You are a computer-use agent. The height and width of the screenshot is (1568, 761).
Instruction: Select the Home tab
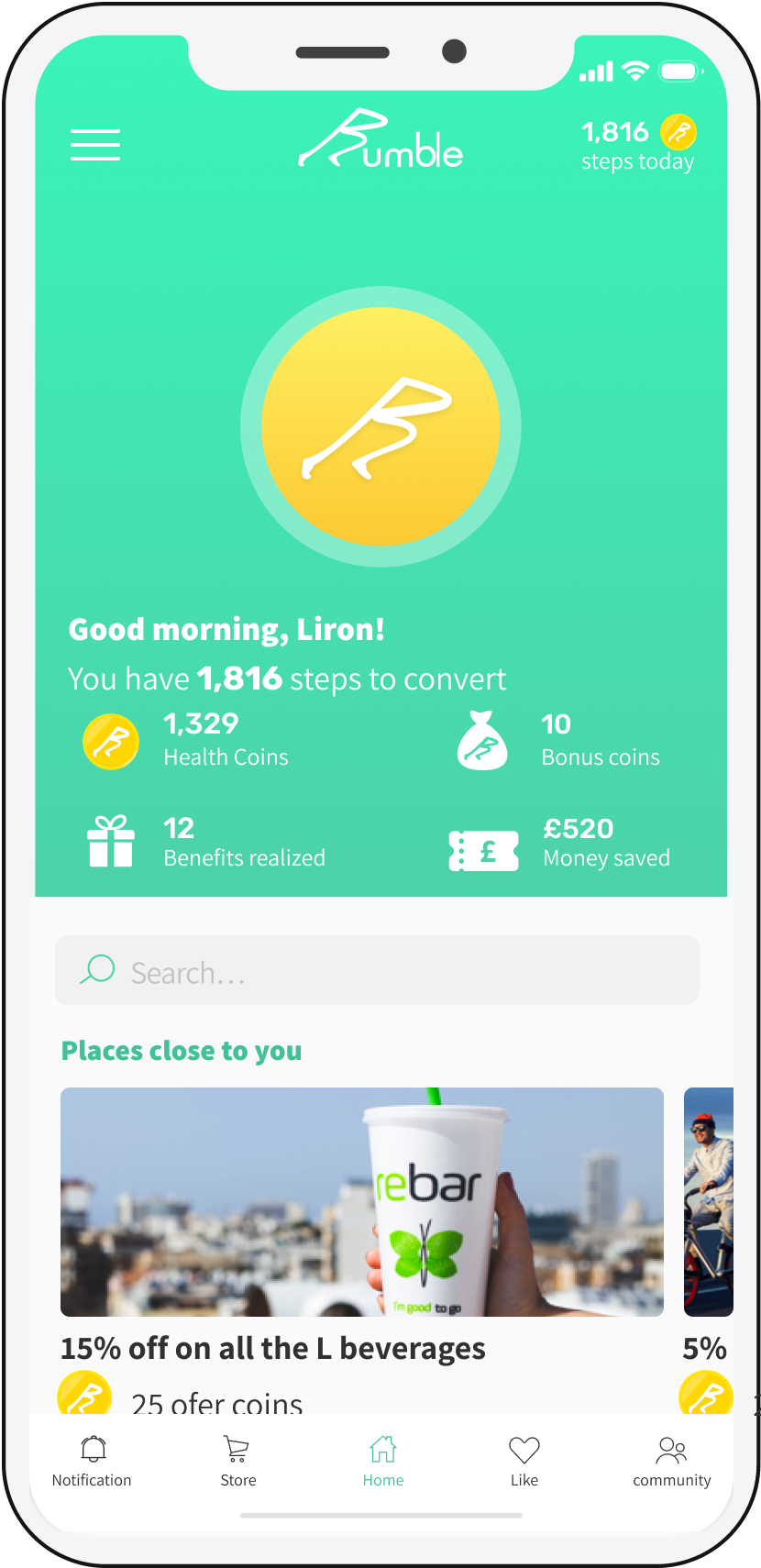coord(383,1461)
